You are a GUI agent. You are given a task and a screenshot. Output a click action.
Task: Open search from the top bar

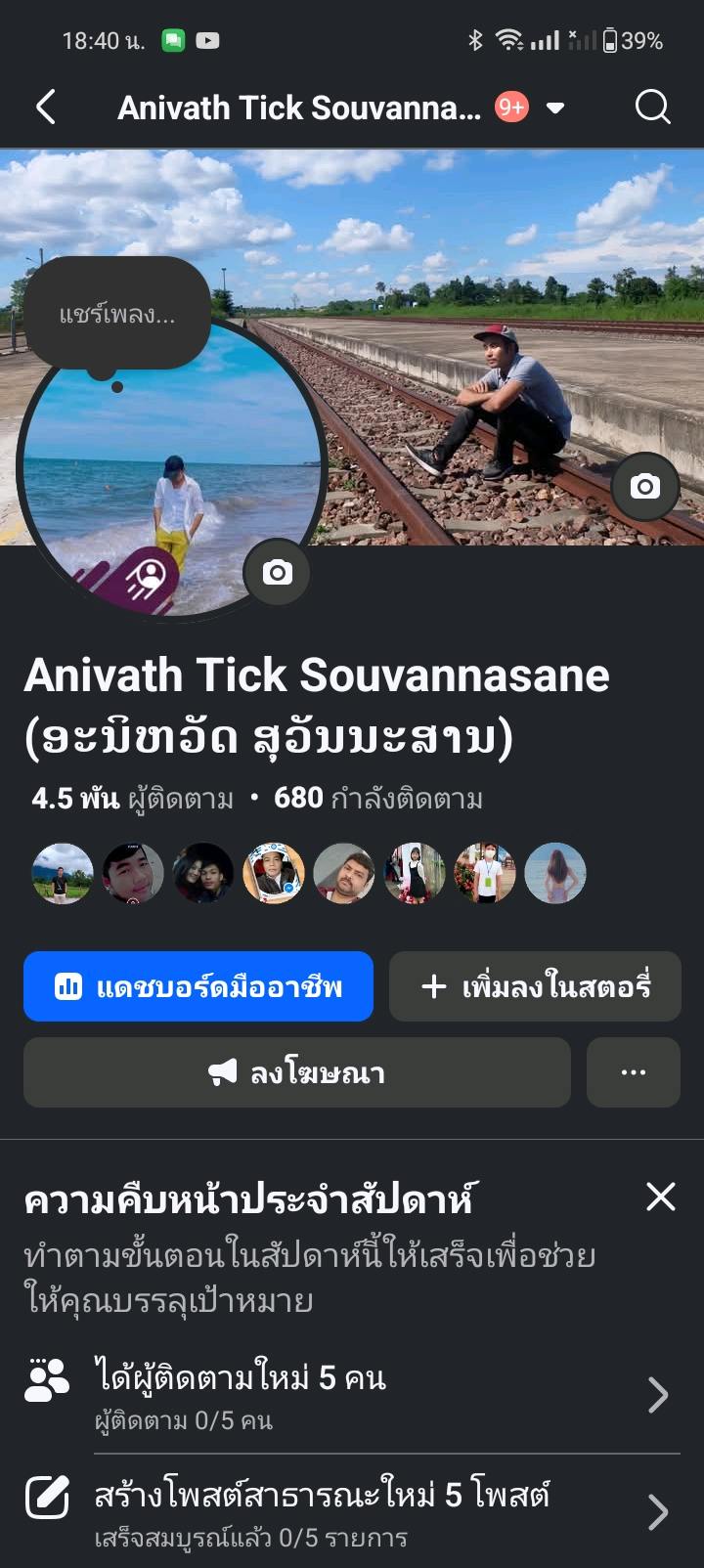point(652,108)
